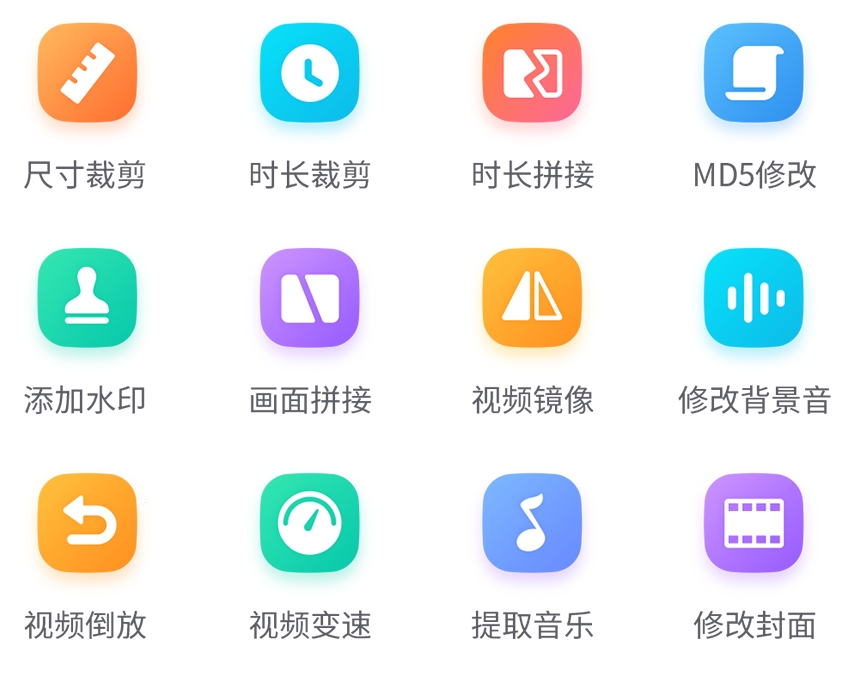This screenshot has width=860, height=673.
Task: Tap 添加水印 to add a watermark
Action: point(86,298)
